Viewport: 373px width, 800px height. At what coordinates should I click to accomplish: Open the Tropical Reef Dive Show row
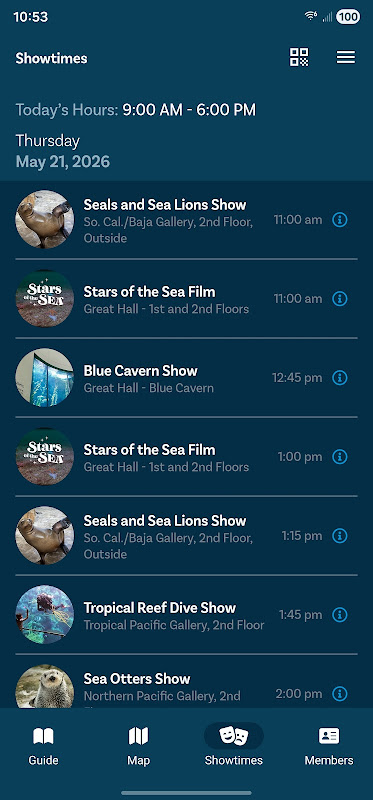tap(186, 615)
